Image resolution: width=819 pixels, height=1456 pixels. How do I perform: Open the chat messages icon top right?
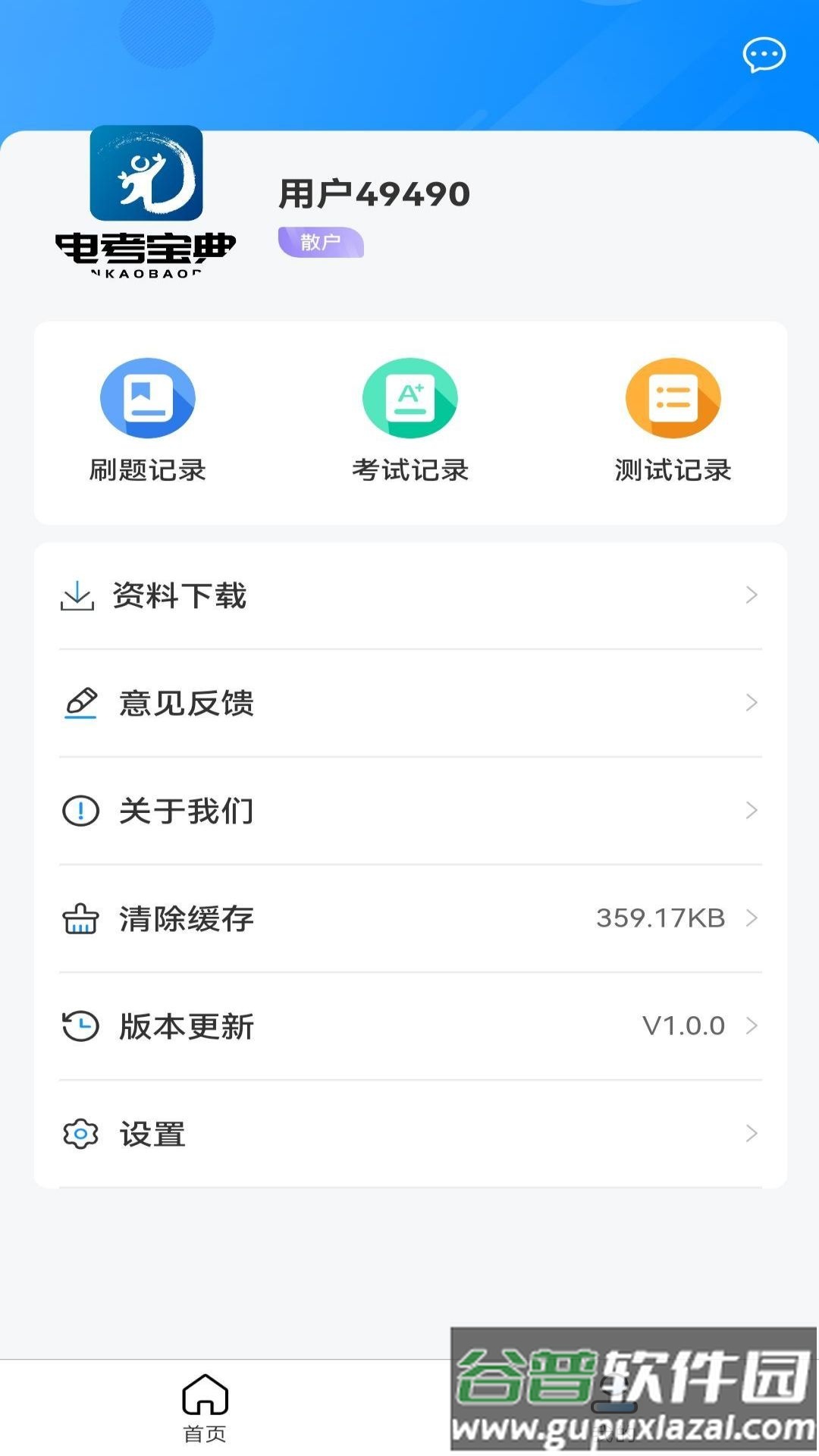764,55
